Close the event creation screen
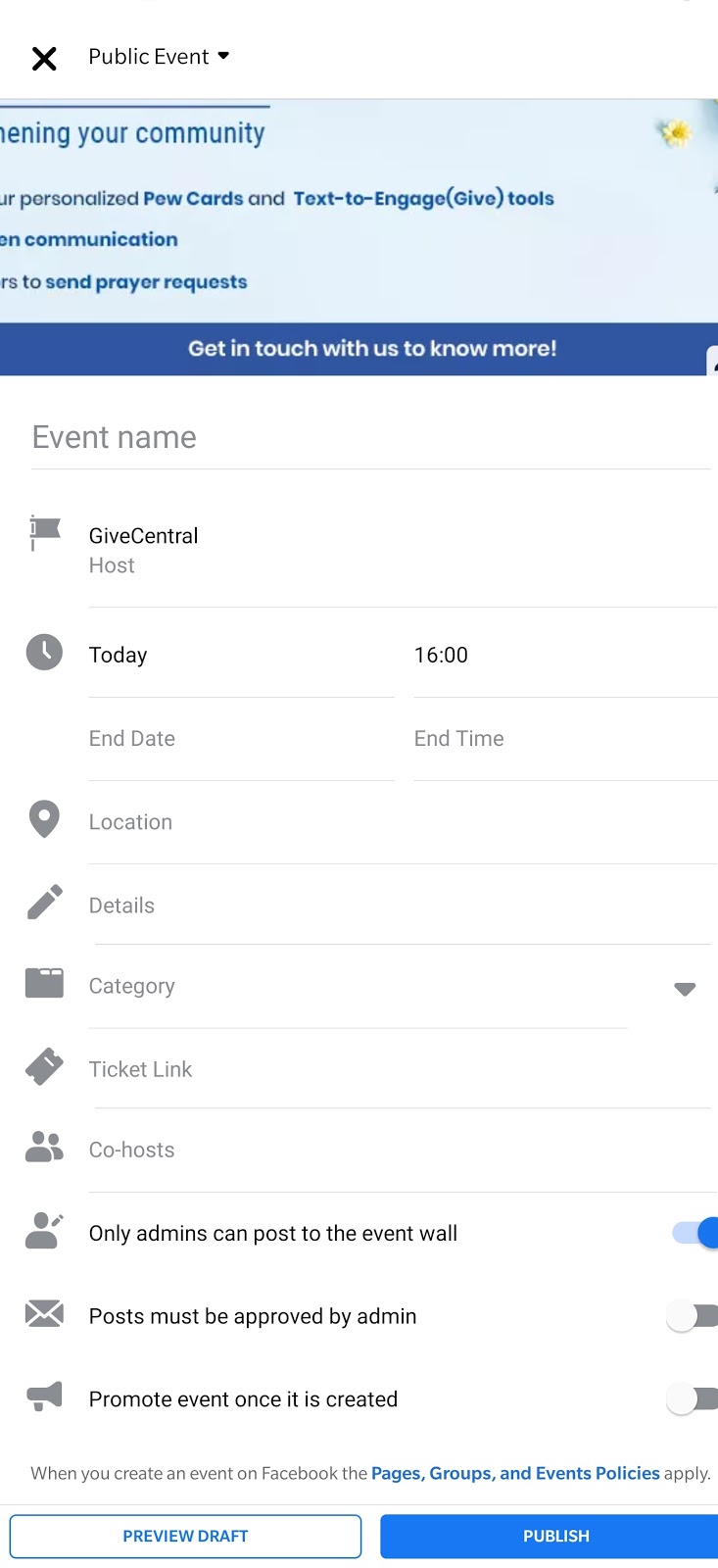This screenshot has width=718, height=1568. [x=44, y=59]
